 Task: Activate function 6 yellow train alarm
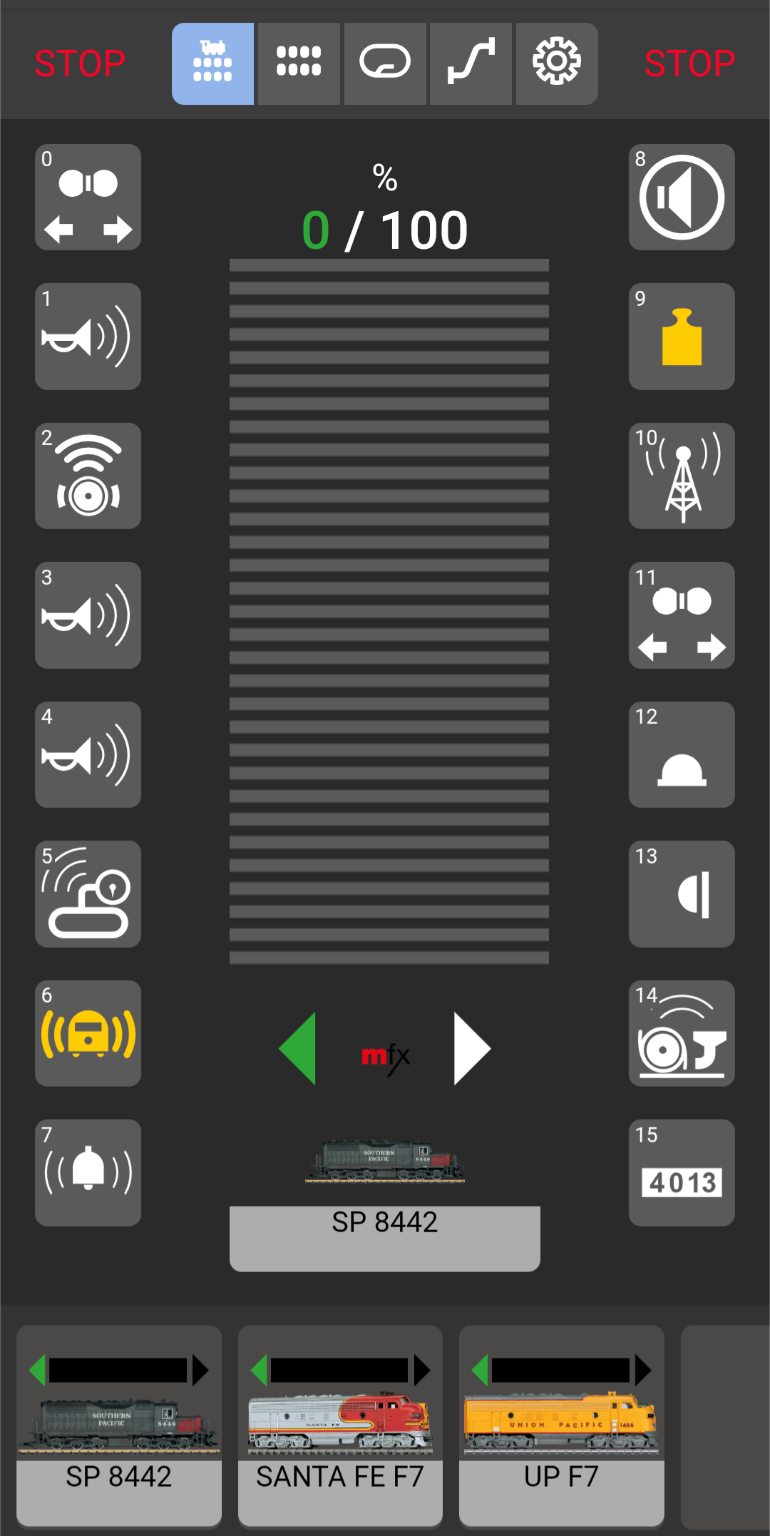click(88, 1033)
